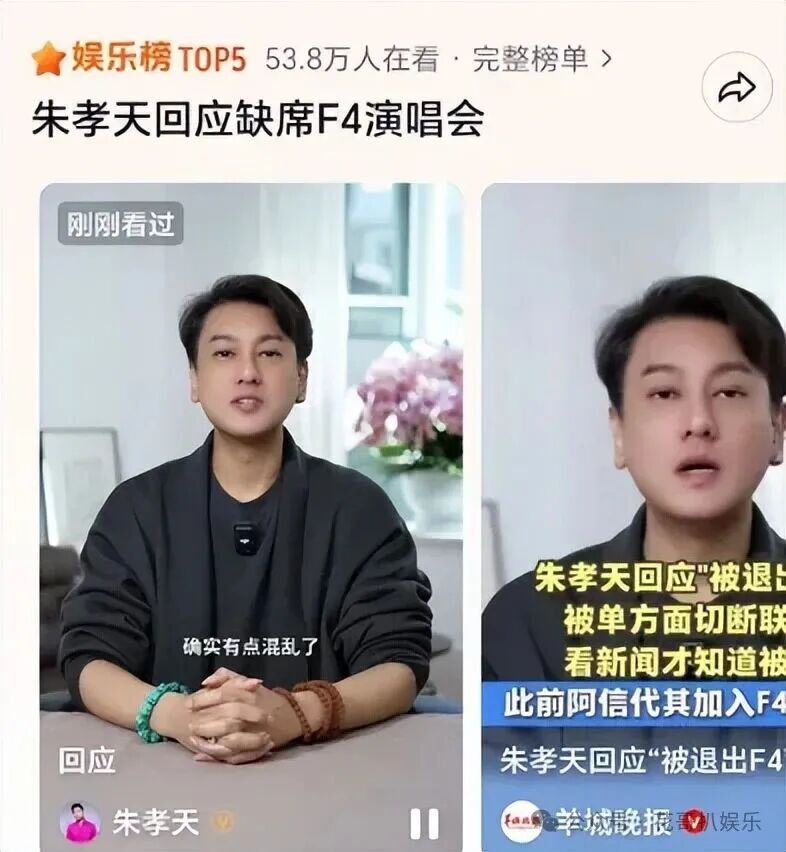This screenshot has width=786, height=852.
Task: Share this trending topic
Action: click(x=736, y=88)
